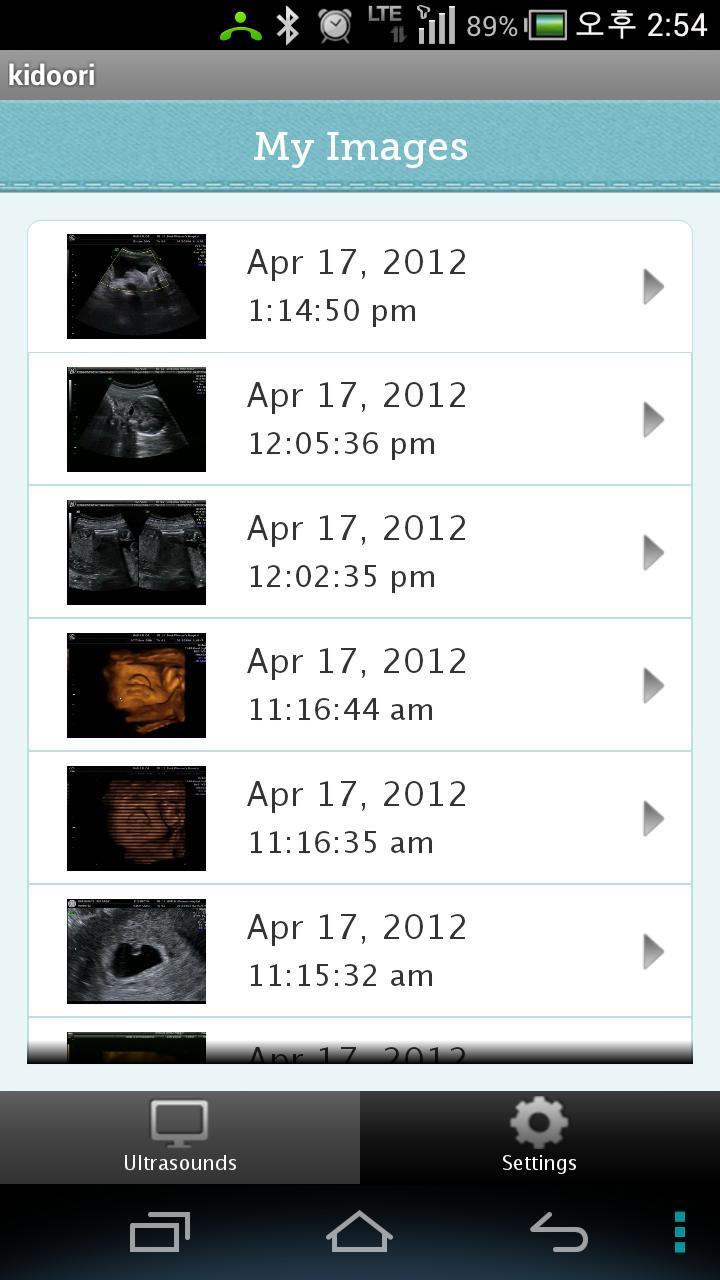Open the 11:16:44 am ultrasound image
The width and height of the screenshot is (720, 1280).
tap(360, 686)
